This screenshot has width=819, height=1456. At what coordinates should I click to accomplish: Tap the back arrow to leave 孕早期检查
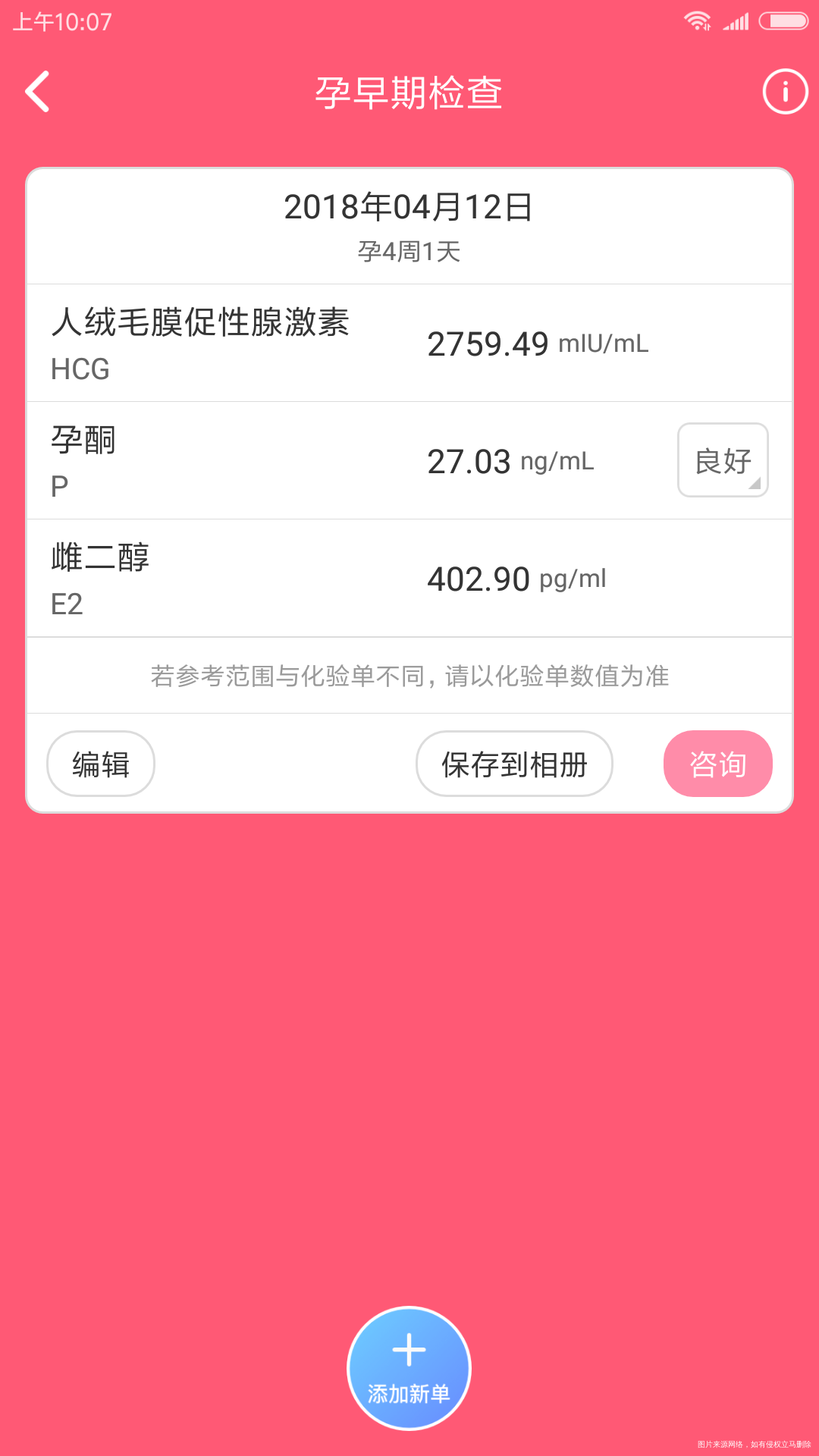coord(36,92)
